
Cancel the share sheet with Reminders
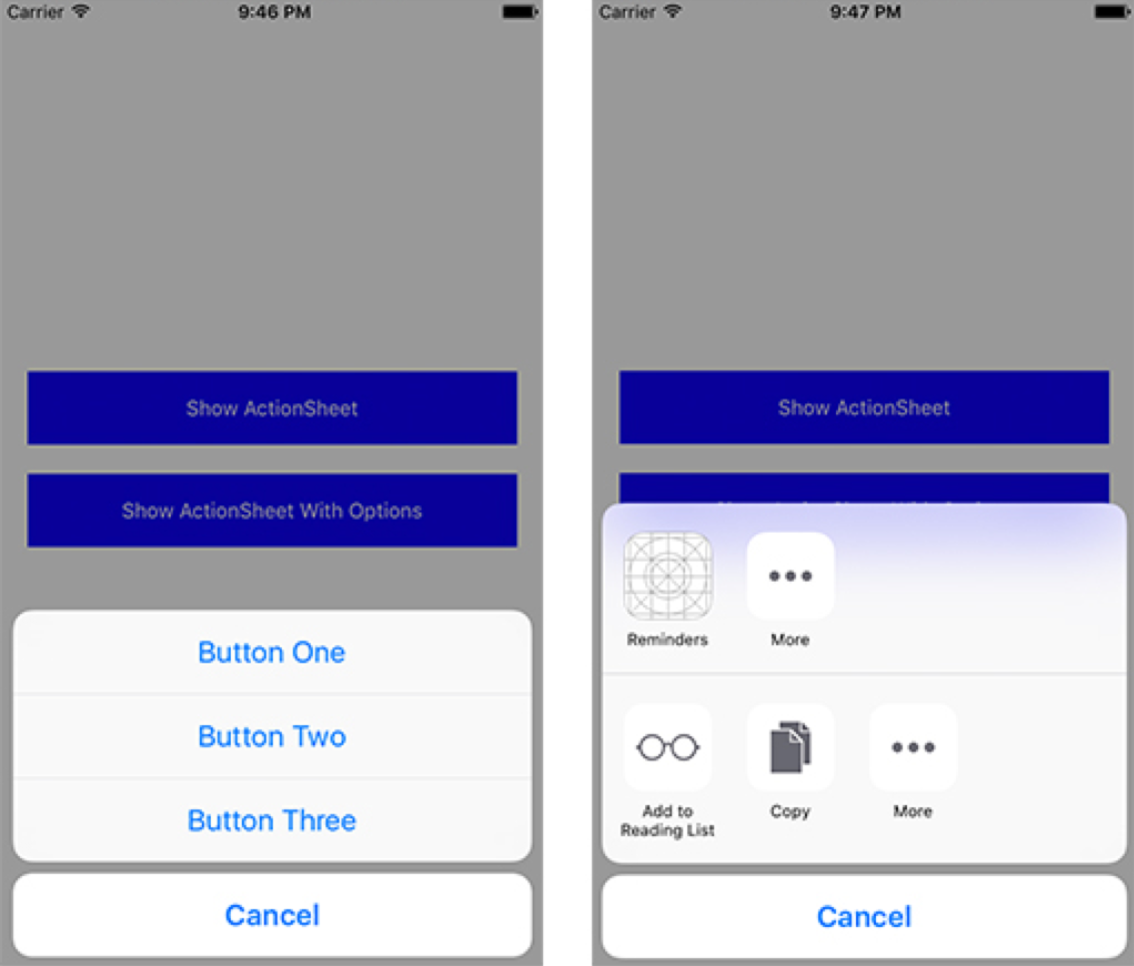[x=864, y=917]
